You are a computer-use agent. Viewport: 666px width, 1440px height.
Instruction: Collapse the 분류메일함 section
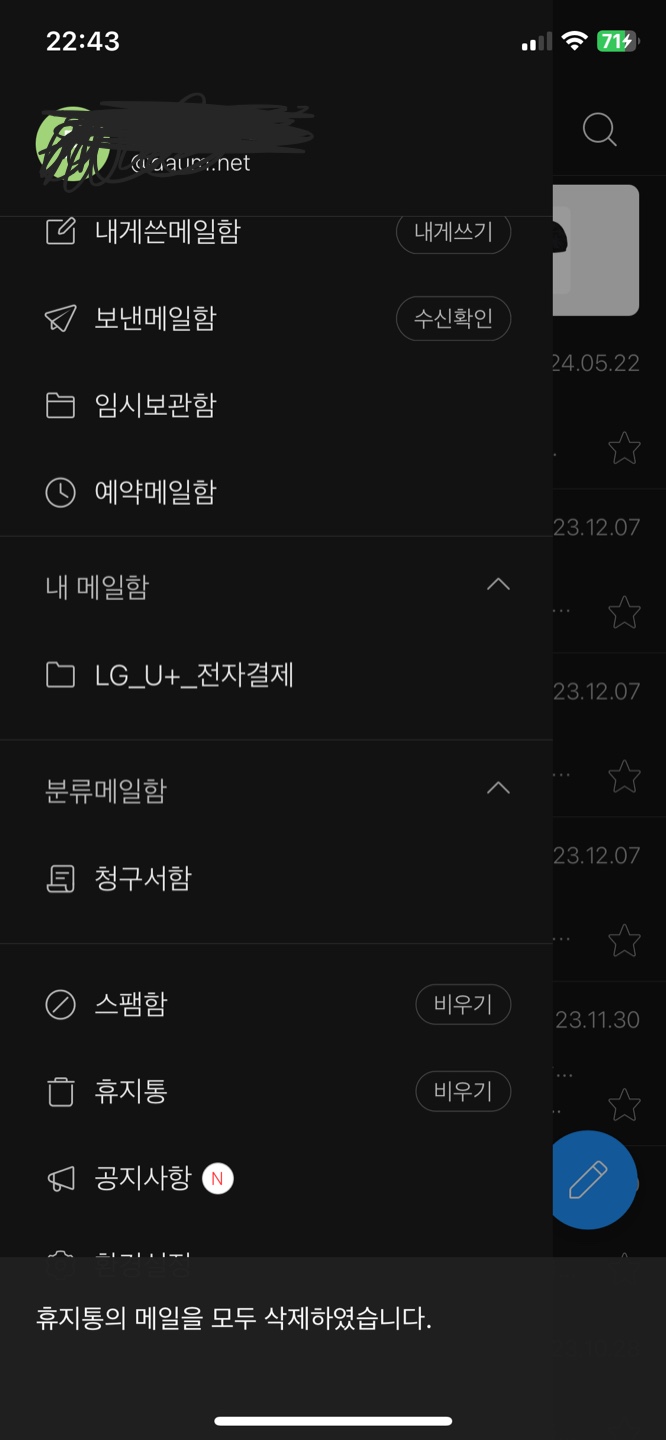point(498,789)
